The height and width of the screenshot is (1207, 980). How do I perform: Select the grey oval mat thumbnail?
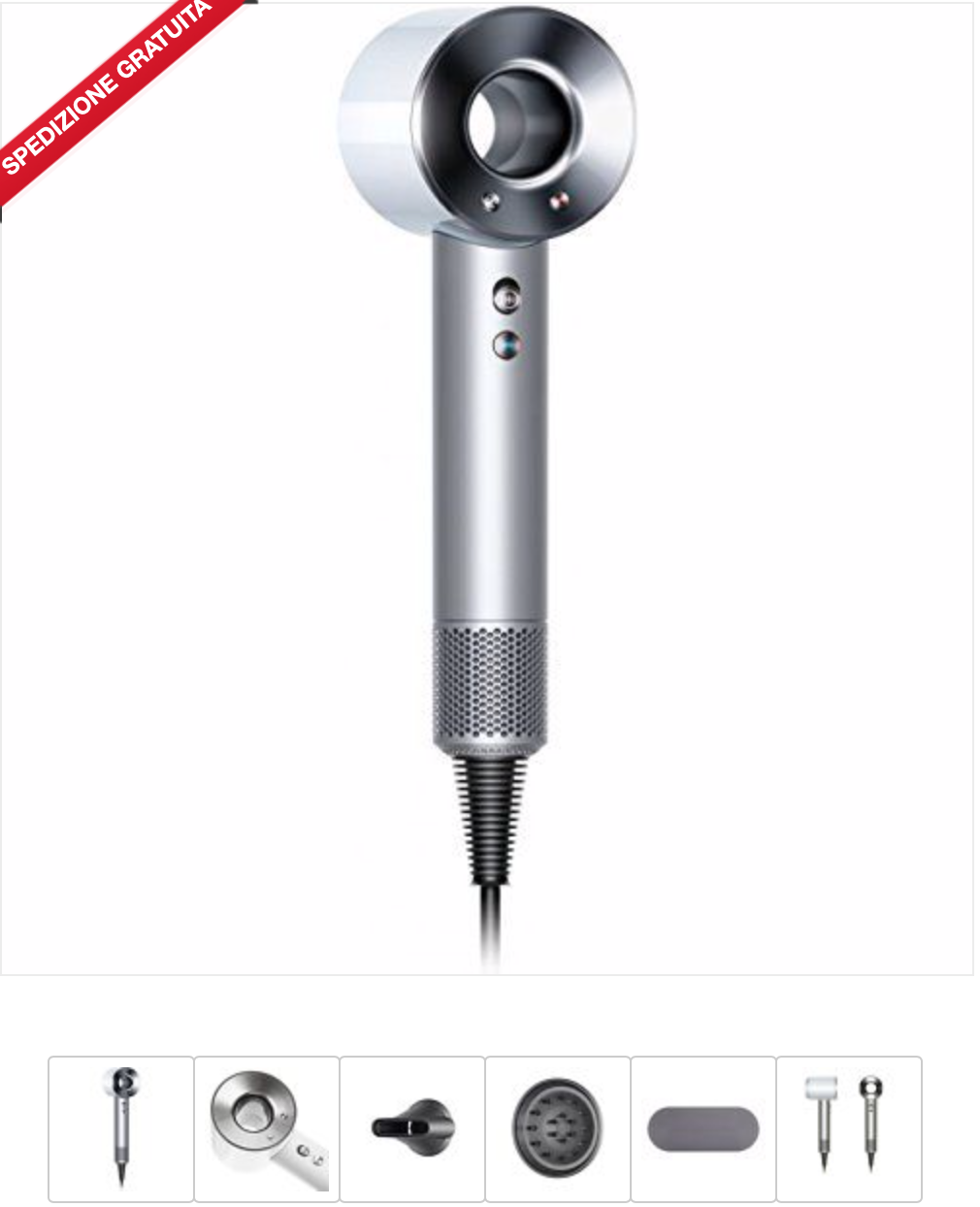tap(703, 1128)
